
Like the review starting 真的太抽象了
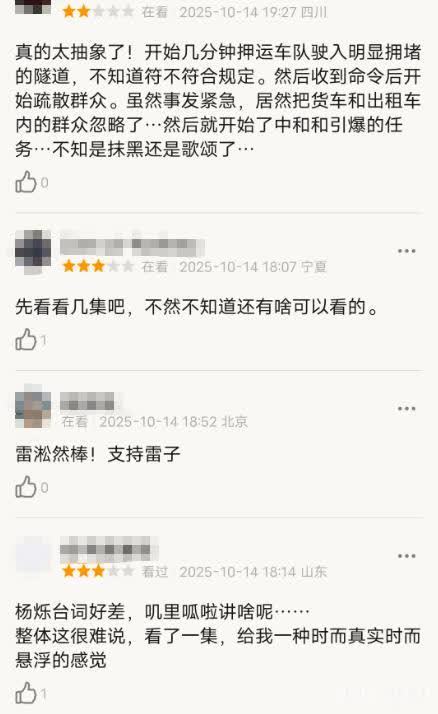pos(26,182)
